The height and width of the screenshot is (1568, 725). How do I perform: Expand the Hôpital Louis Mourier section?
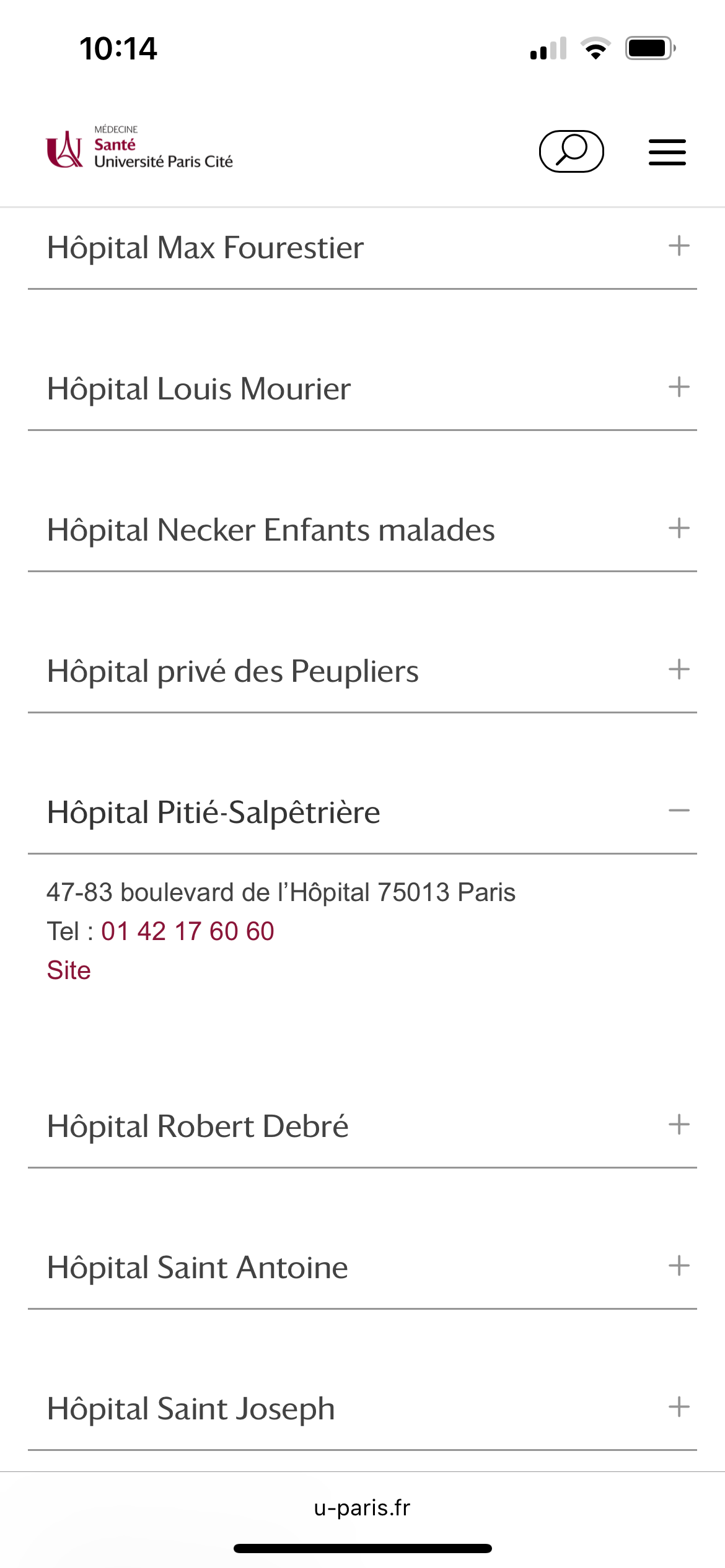click(362, 389)
